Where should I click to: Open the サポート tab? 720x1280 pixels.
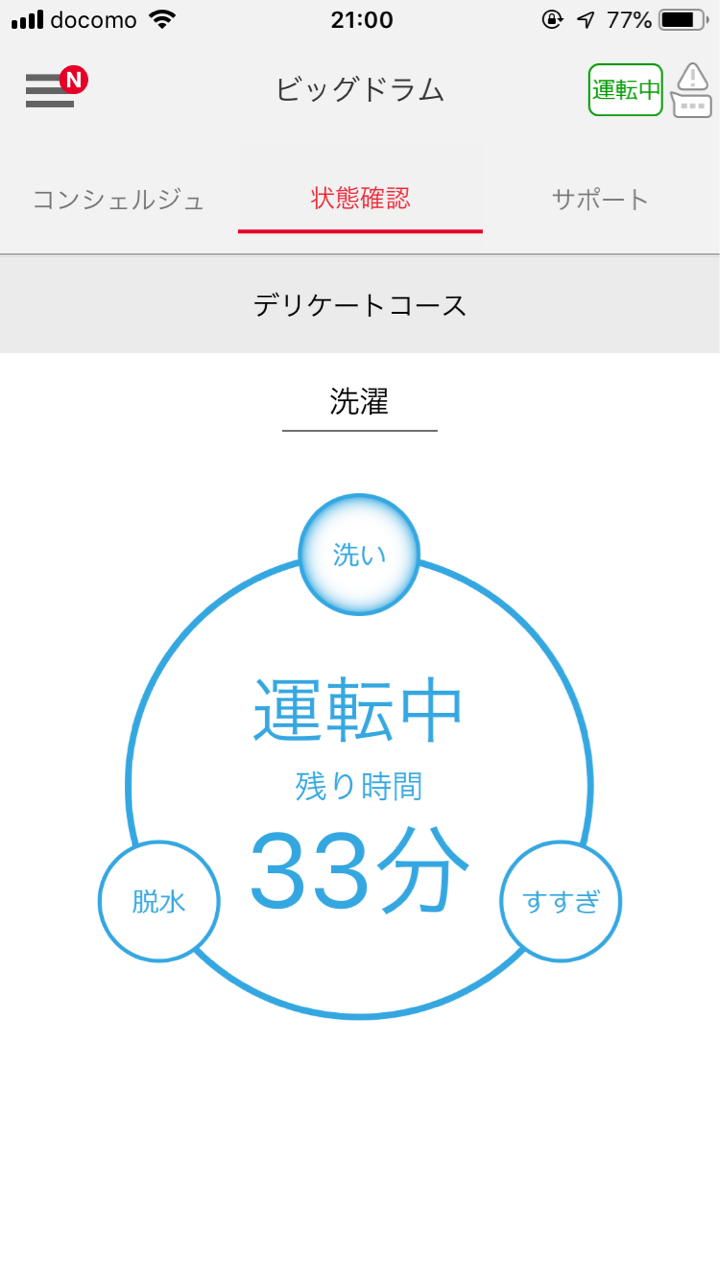[601, 199]
